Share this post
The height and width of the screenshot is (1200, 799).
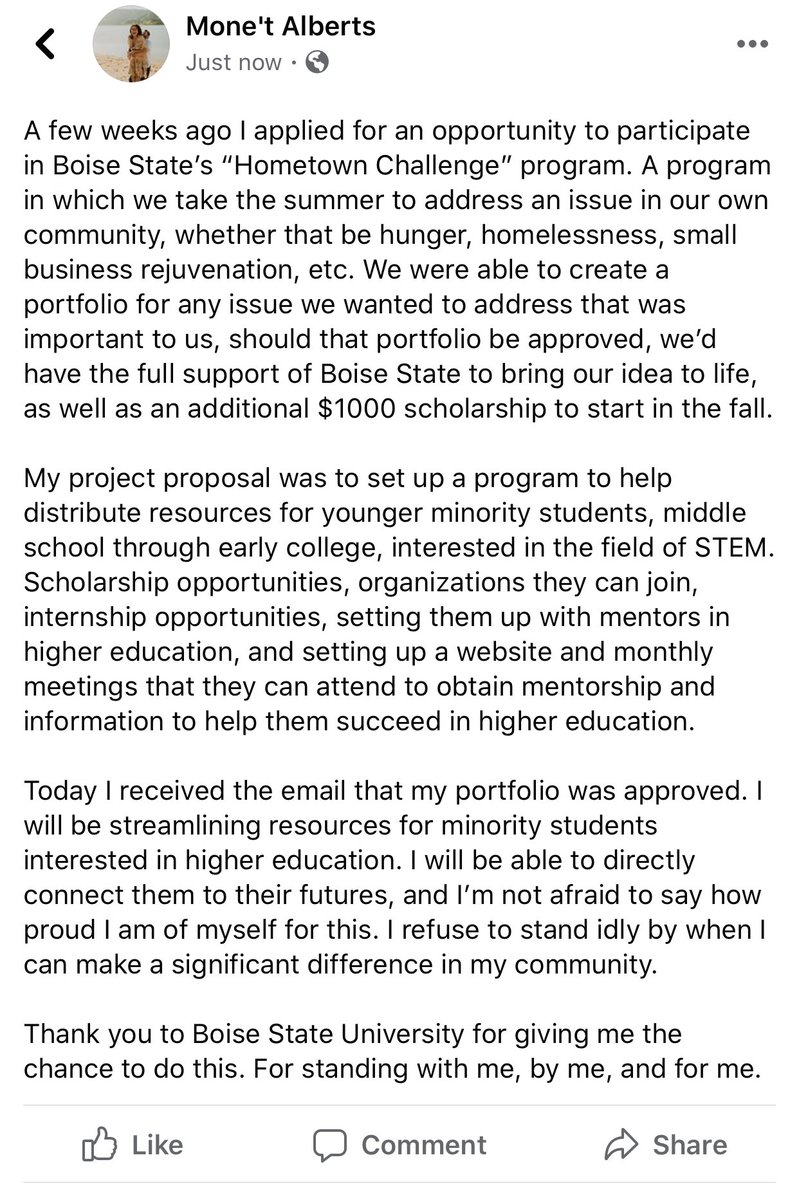pos(667,1144)
